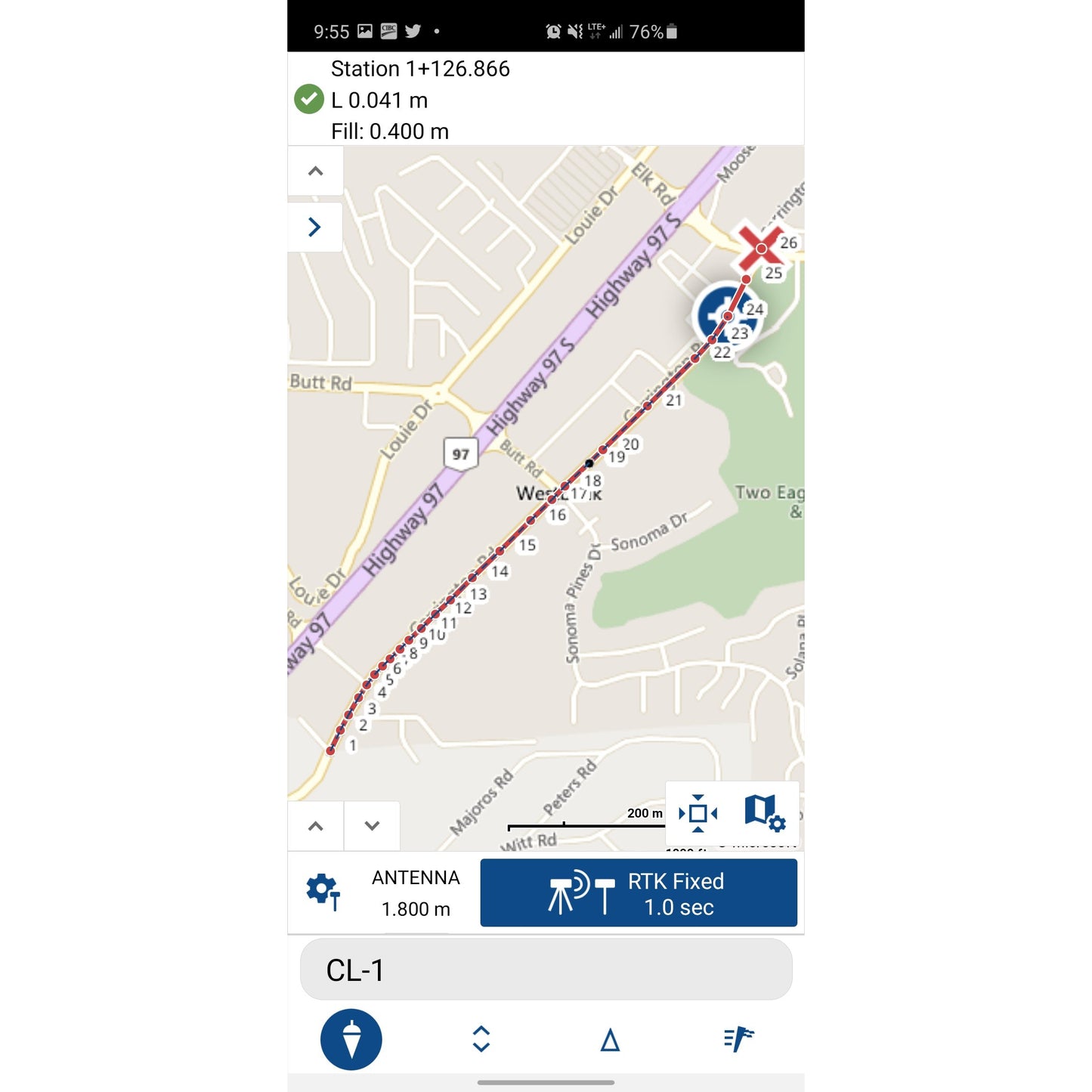Open the flag list tool
The width and height of the screenshot is (1092, 1092).
[x=738, y=1039]
